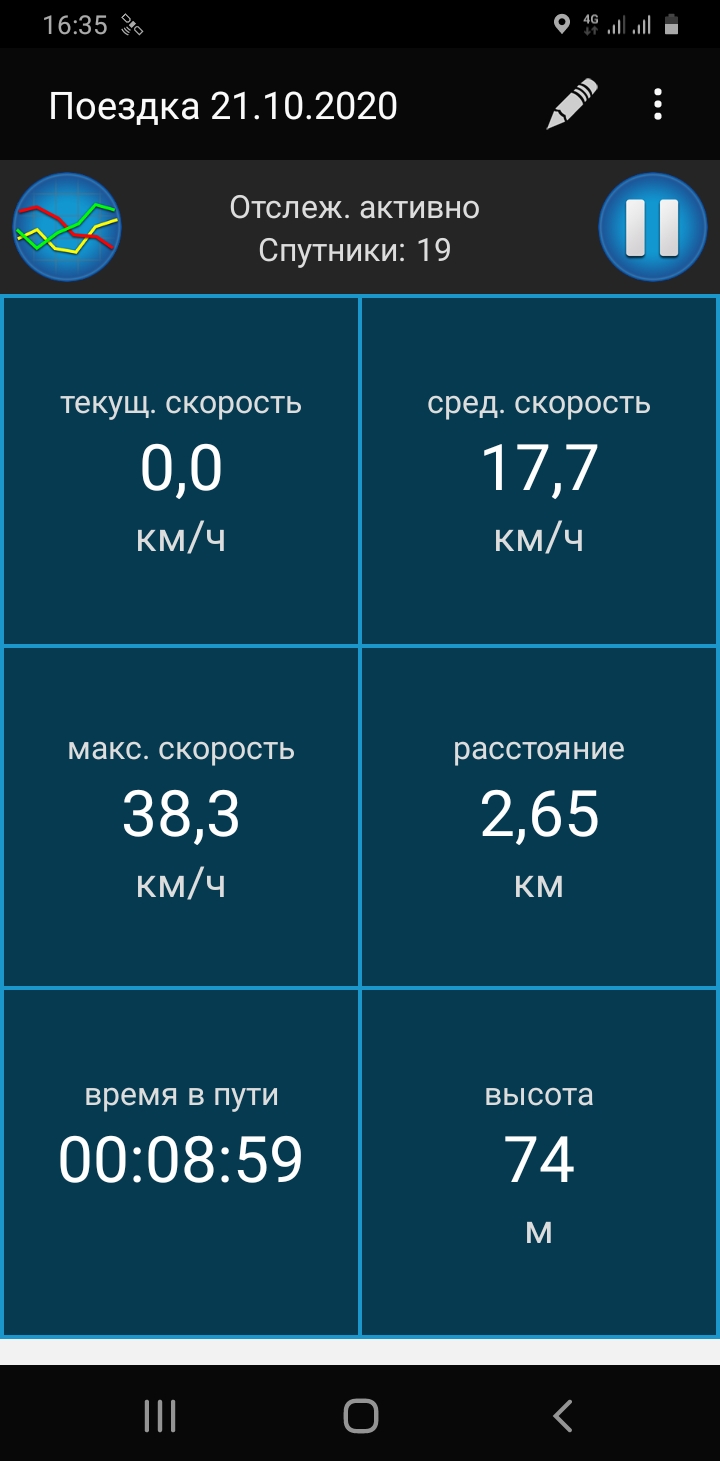
Task: Open the graph view globe icon
Action: [x=67, y=228]
